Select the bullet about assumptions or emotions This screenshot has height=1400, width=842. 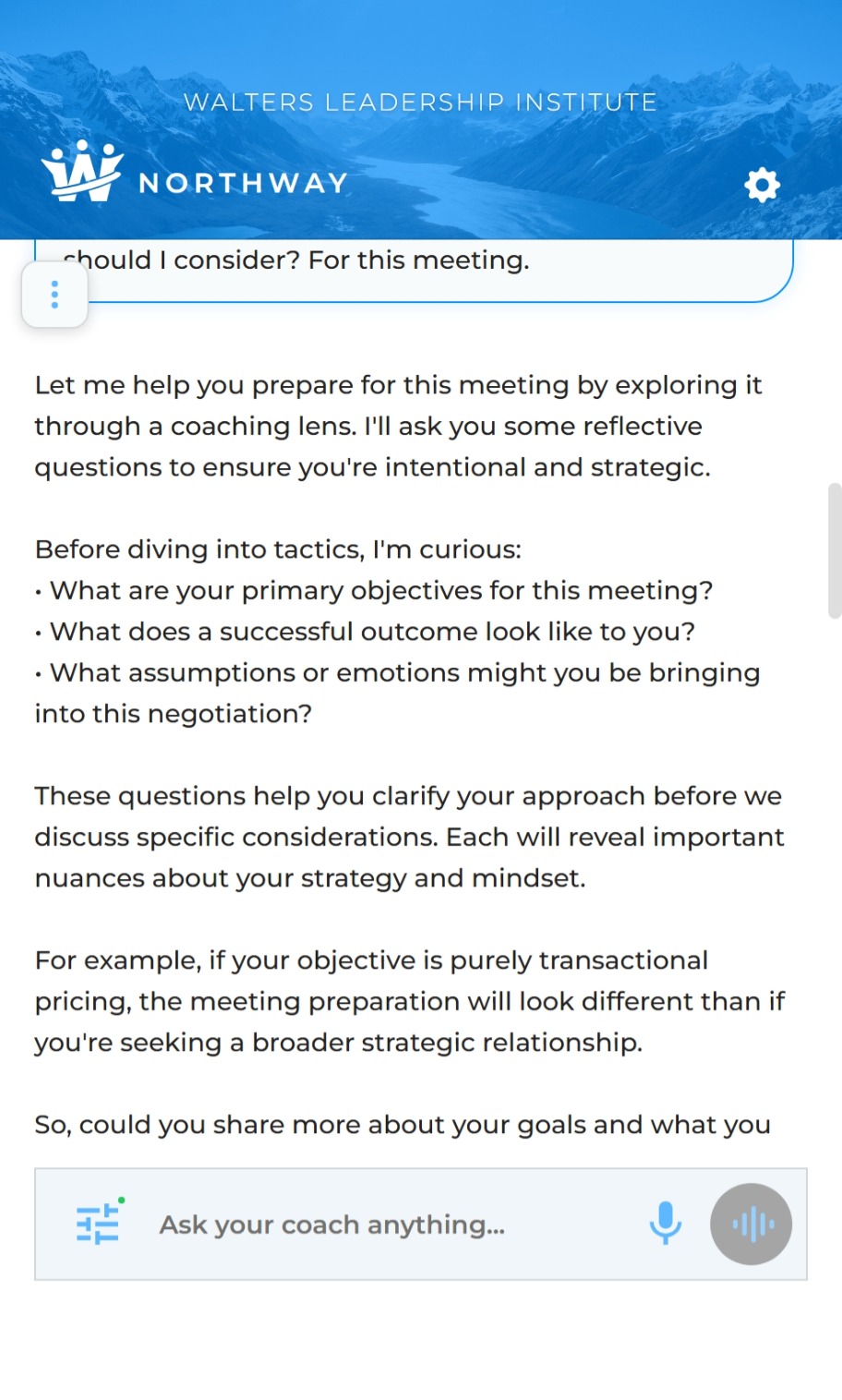(397, 693)
